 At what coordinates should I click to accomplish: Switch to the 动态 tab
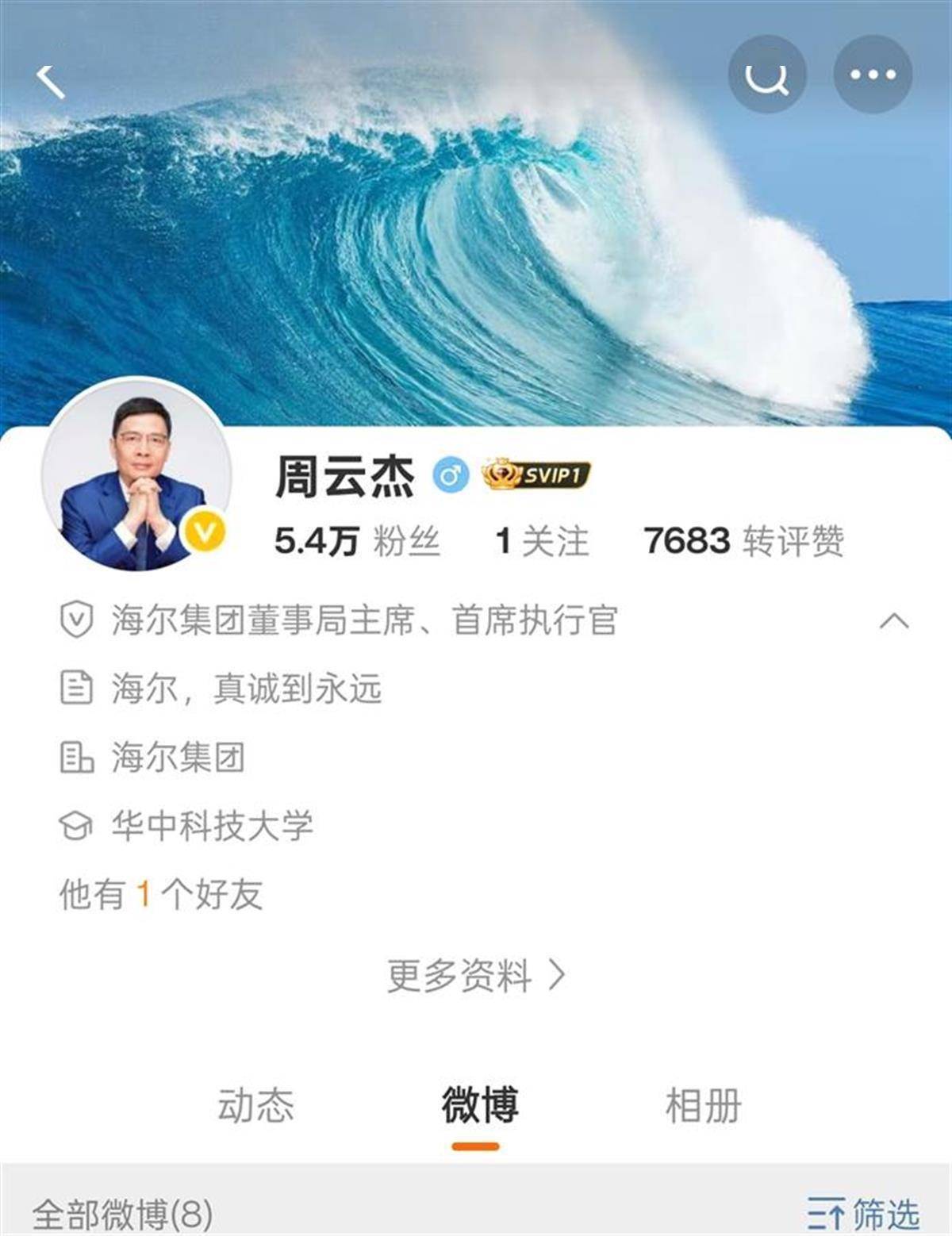point(255,1105)
